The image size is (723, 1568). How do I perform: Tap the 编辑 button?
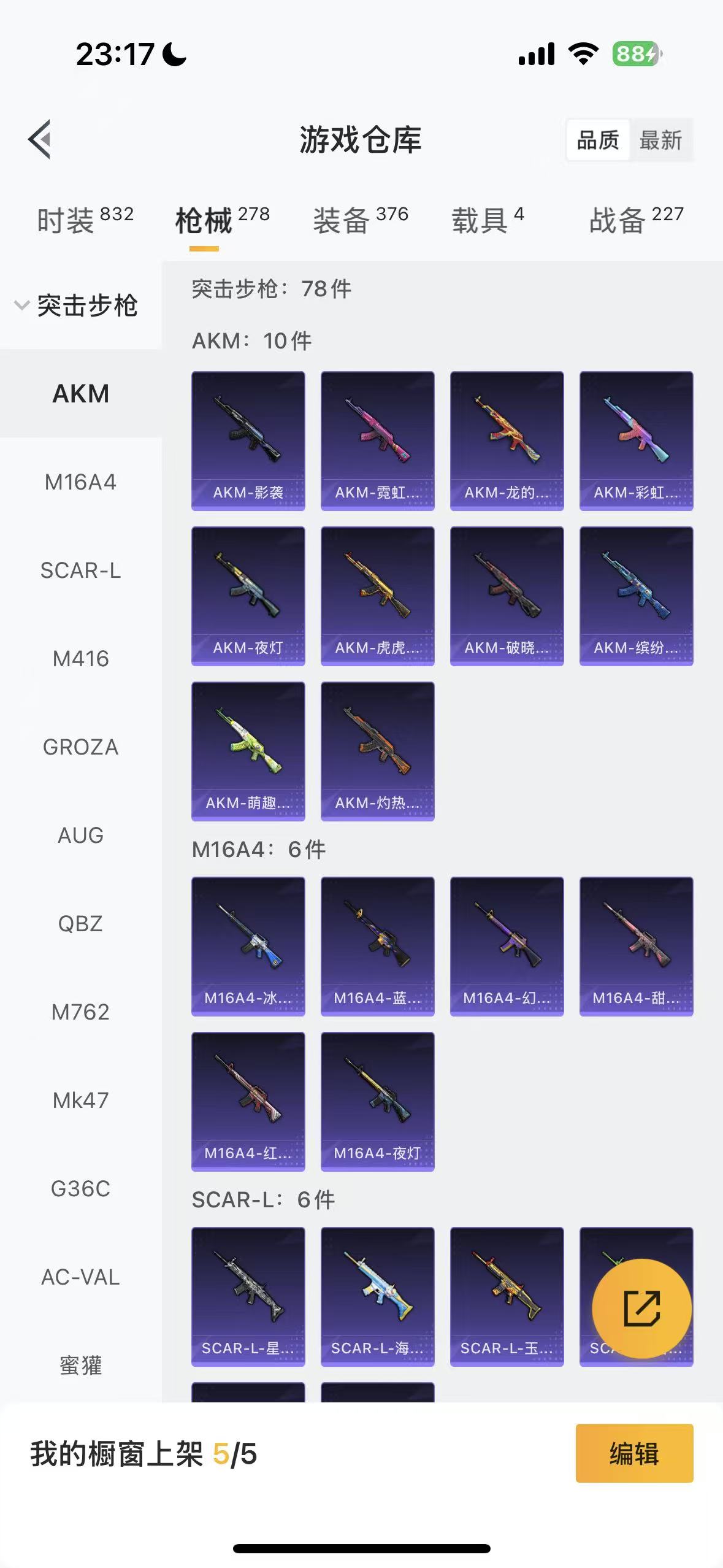(634, 1453)
